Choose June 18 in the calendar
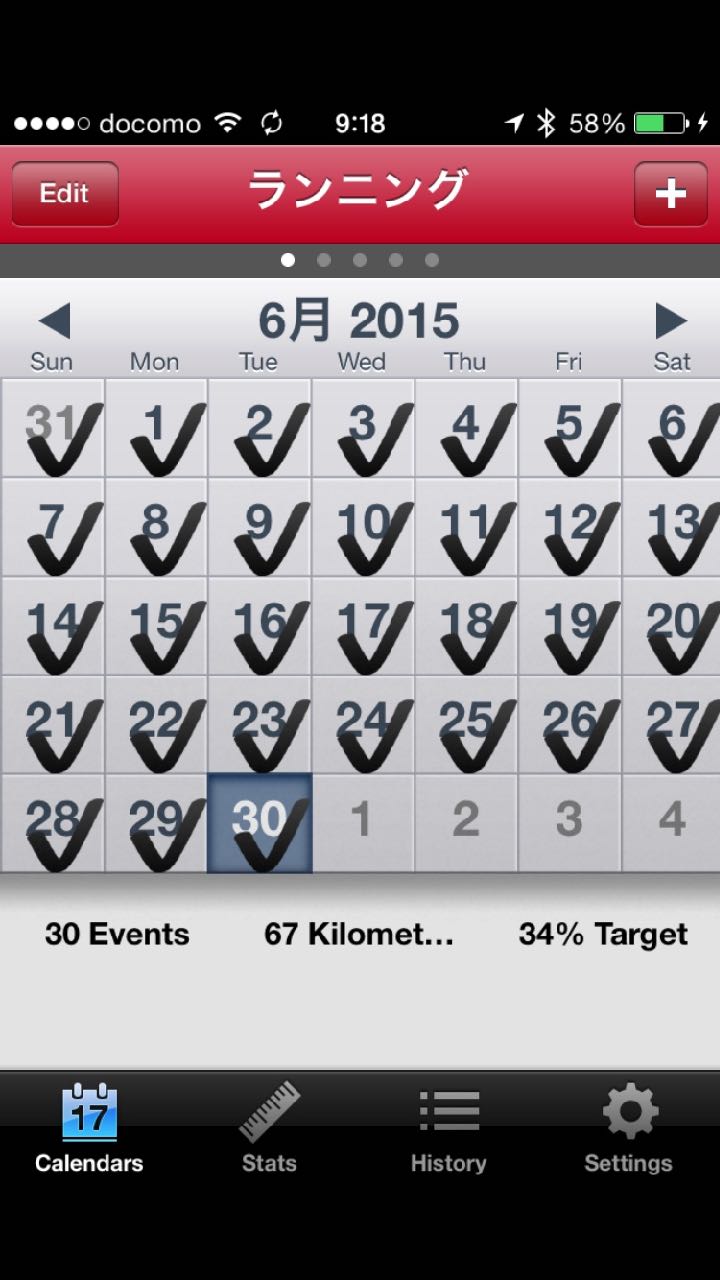This screenshot has width=720, height=1280. click(x=466, y=626)
